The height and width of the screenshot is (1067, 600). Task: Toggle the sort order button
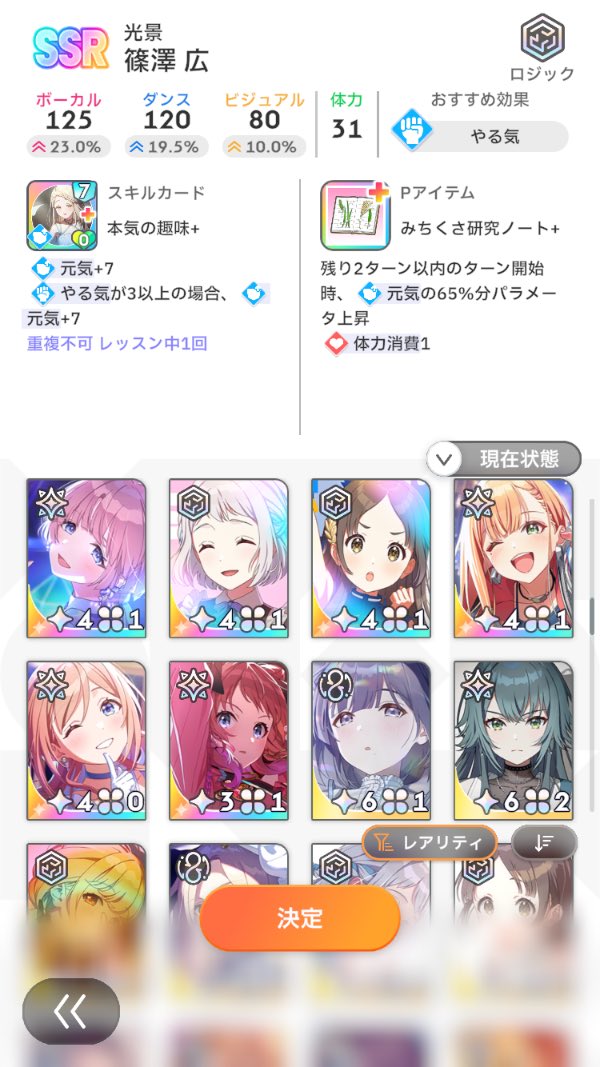coord(543,842)
